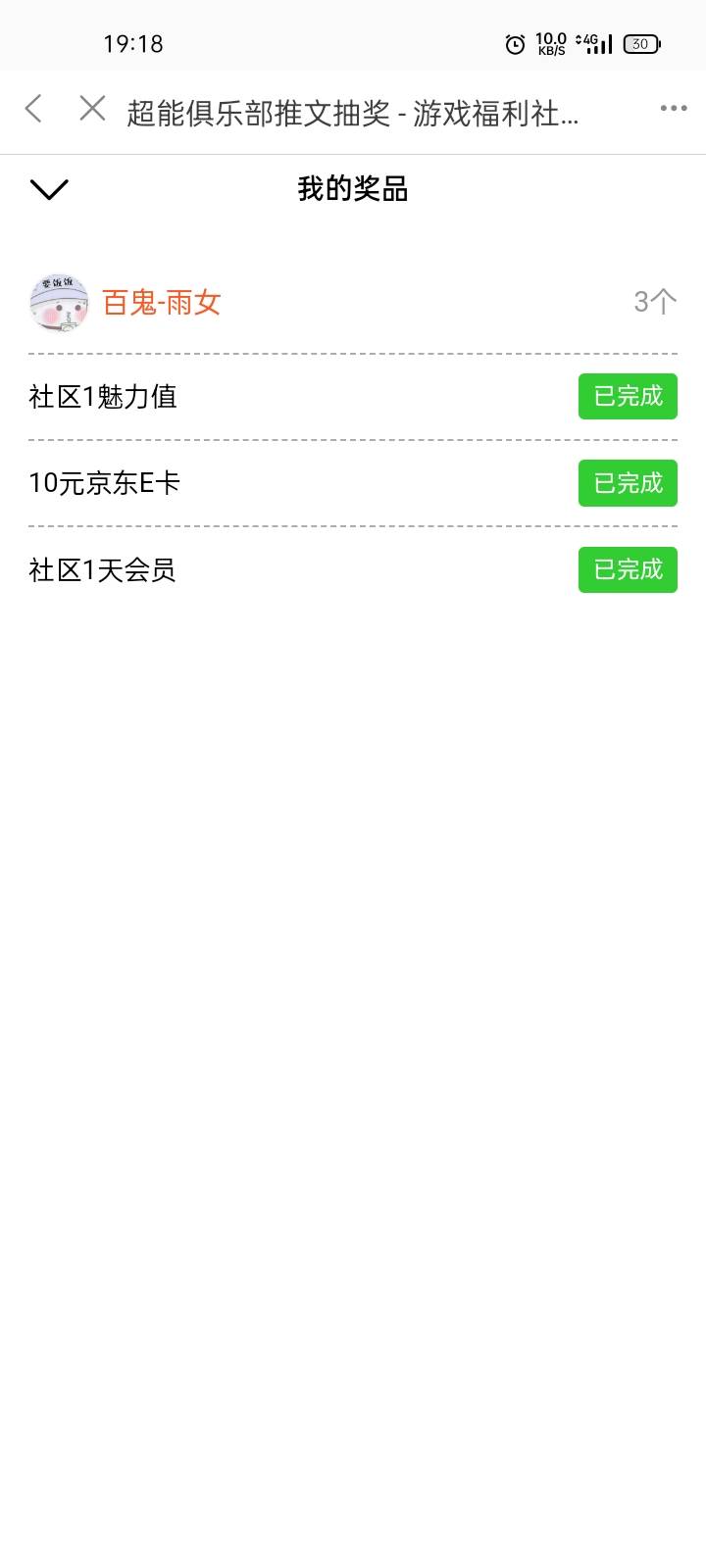
Task: Open the 百鬼-雨女 user profile
Action: [x=161, y=303]
